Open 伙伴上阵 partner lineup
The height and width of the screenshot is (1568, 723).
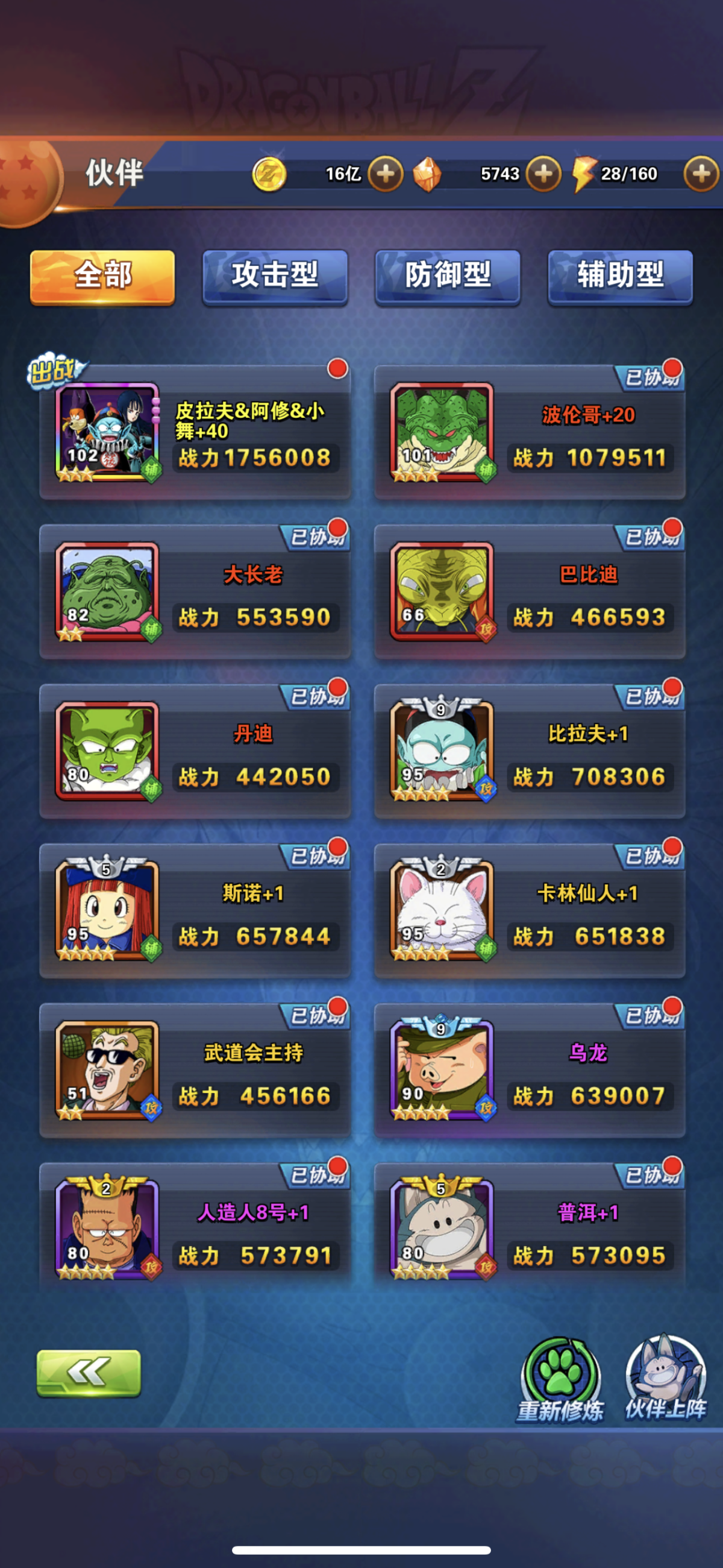(665, 1379)
